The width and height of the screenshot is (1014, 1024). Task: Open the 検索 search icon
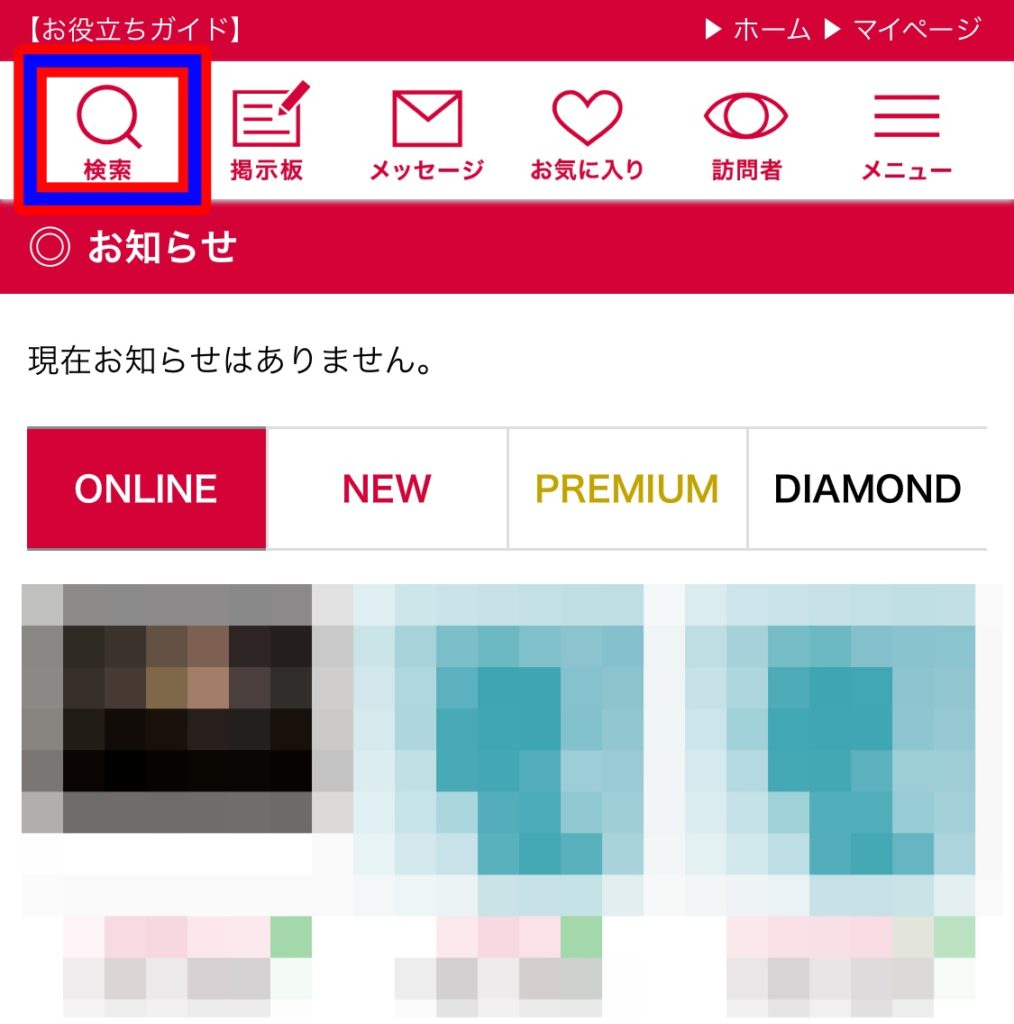click(110, 131)
